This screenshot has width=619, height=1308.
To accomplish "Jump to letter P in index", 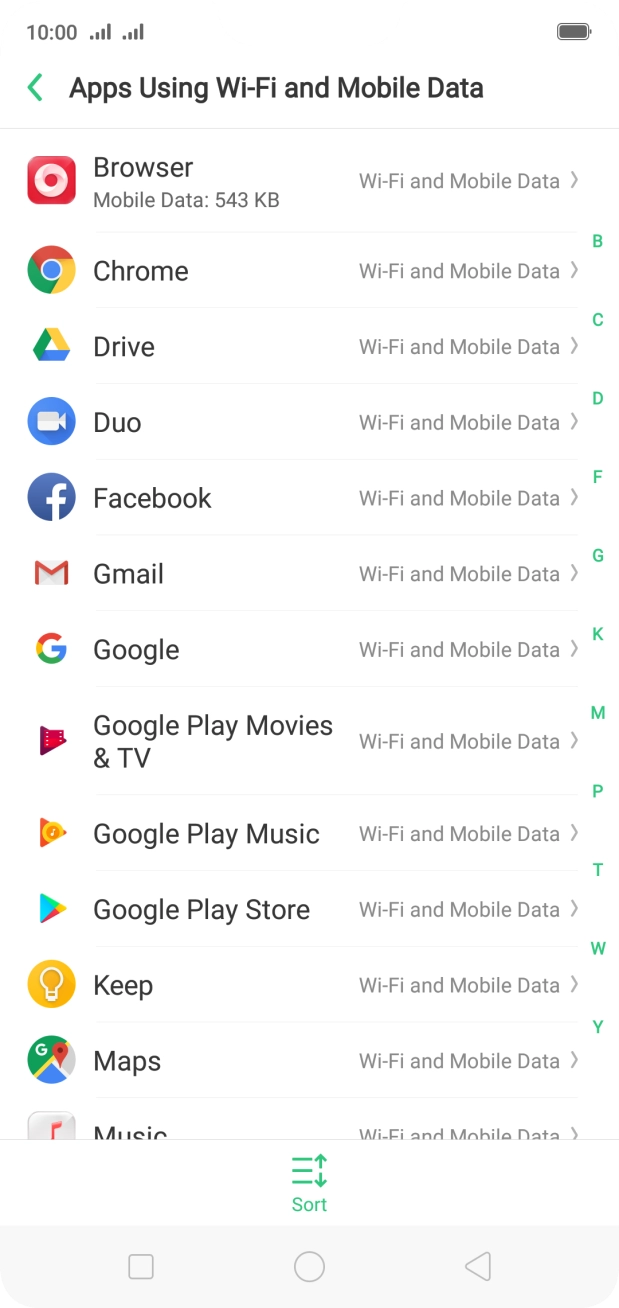I will coord(598,791).
